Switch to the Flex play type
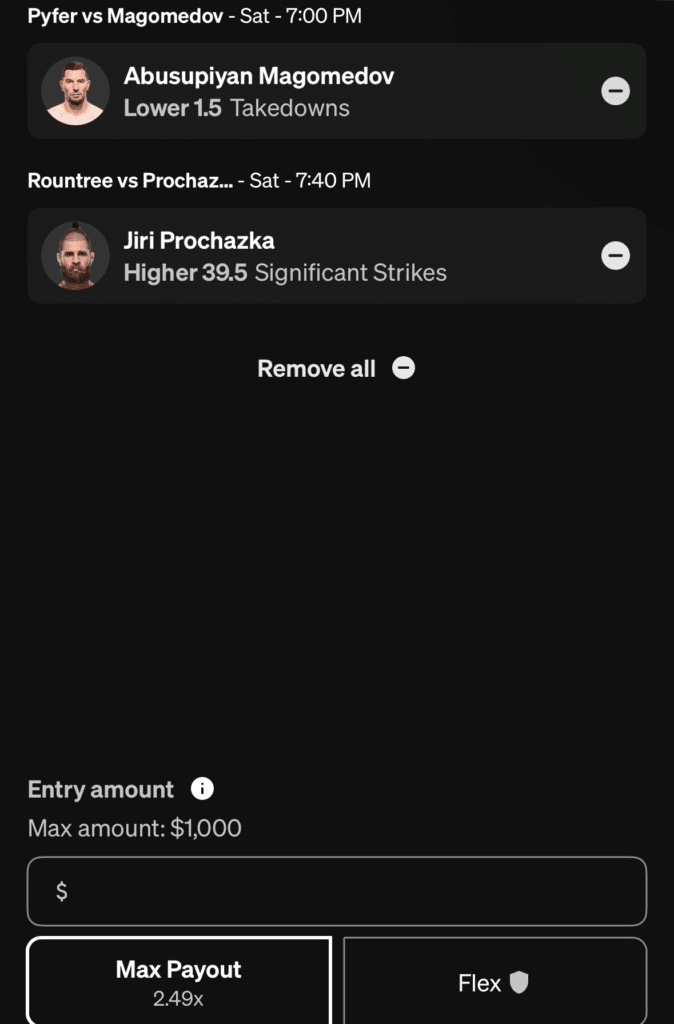Screen dimensions: 674x1024 [494, 982]
